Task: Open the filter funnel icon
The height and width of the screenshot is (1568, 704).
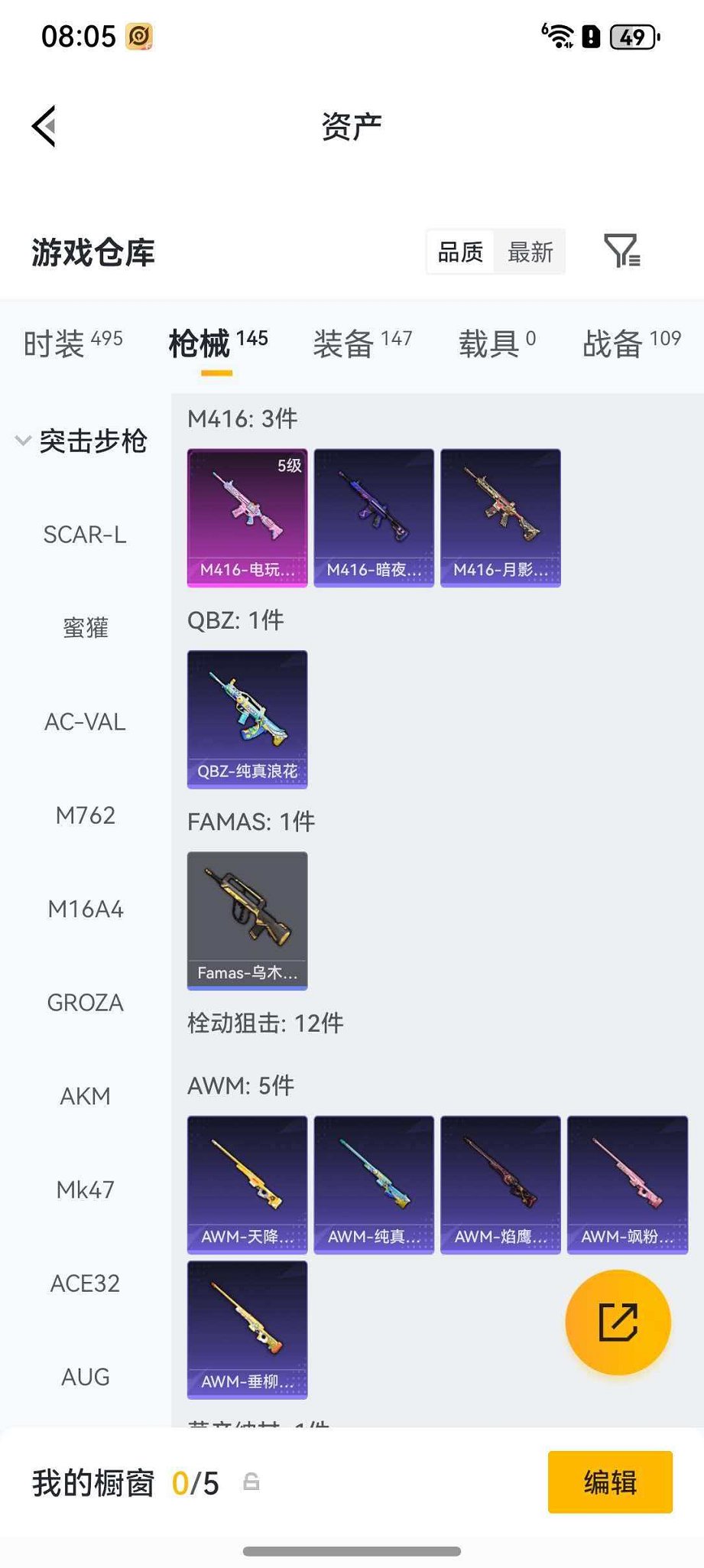Action: click(621, 252)
